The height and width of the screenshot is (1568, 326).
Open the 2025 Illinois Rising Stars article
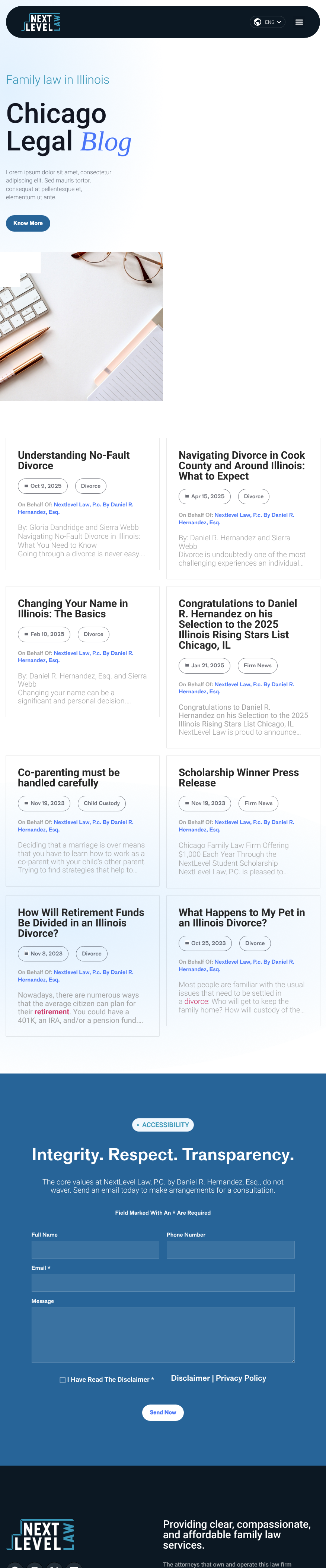coord(238,624)
